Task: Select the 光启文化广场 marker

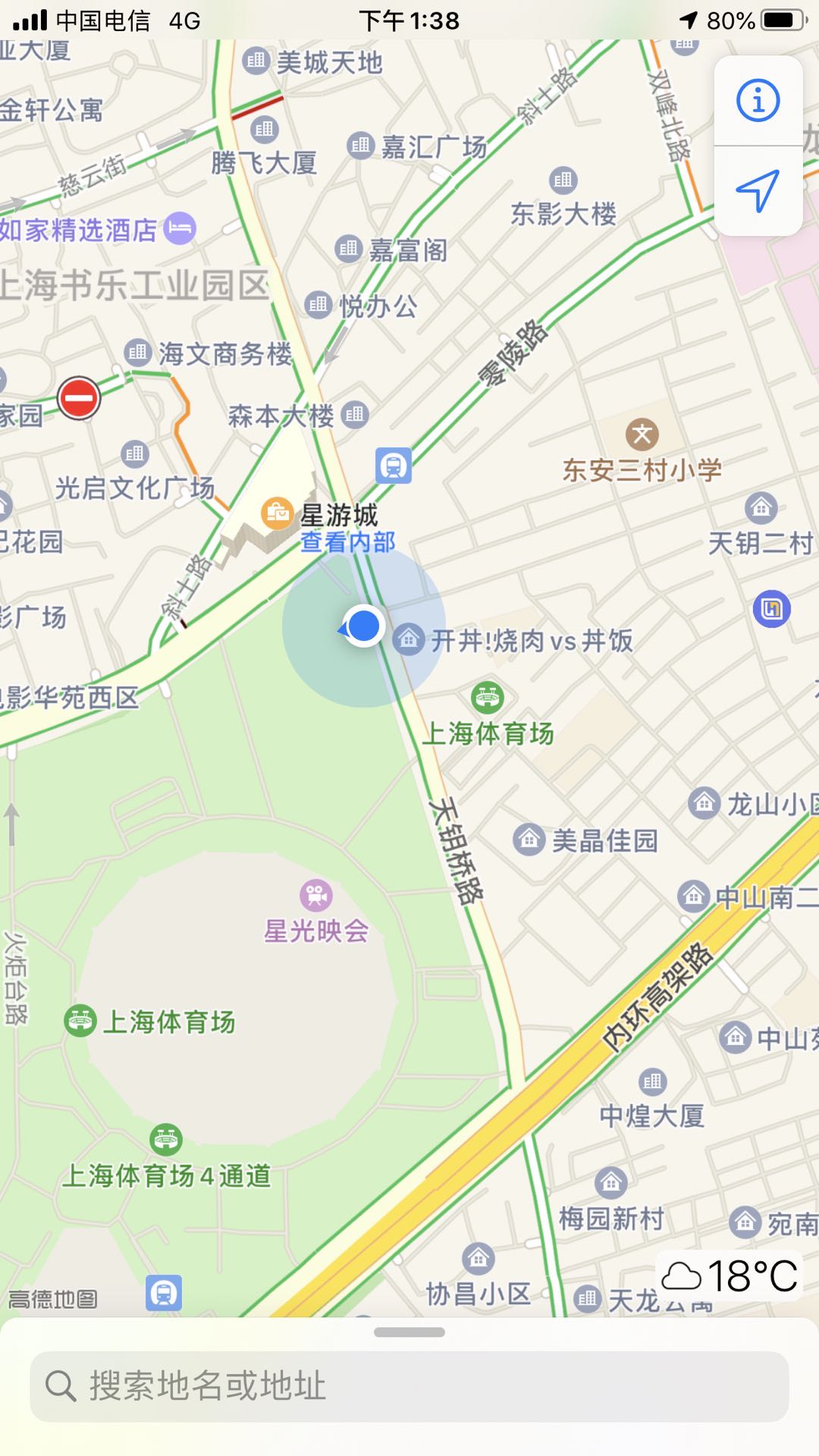Action: [135, 454]
